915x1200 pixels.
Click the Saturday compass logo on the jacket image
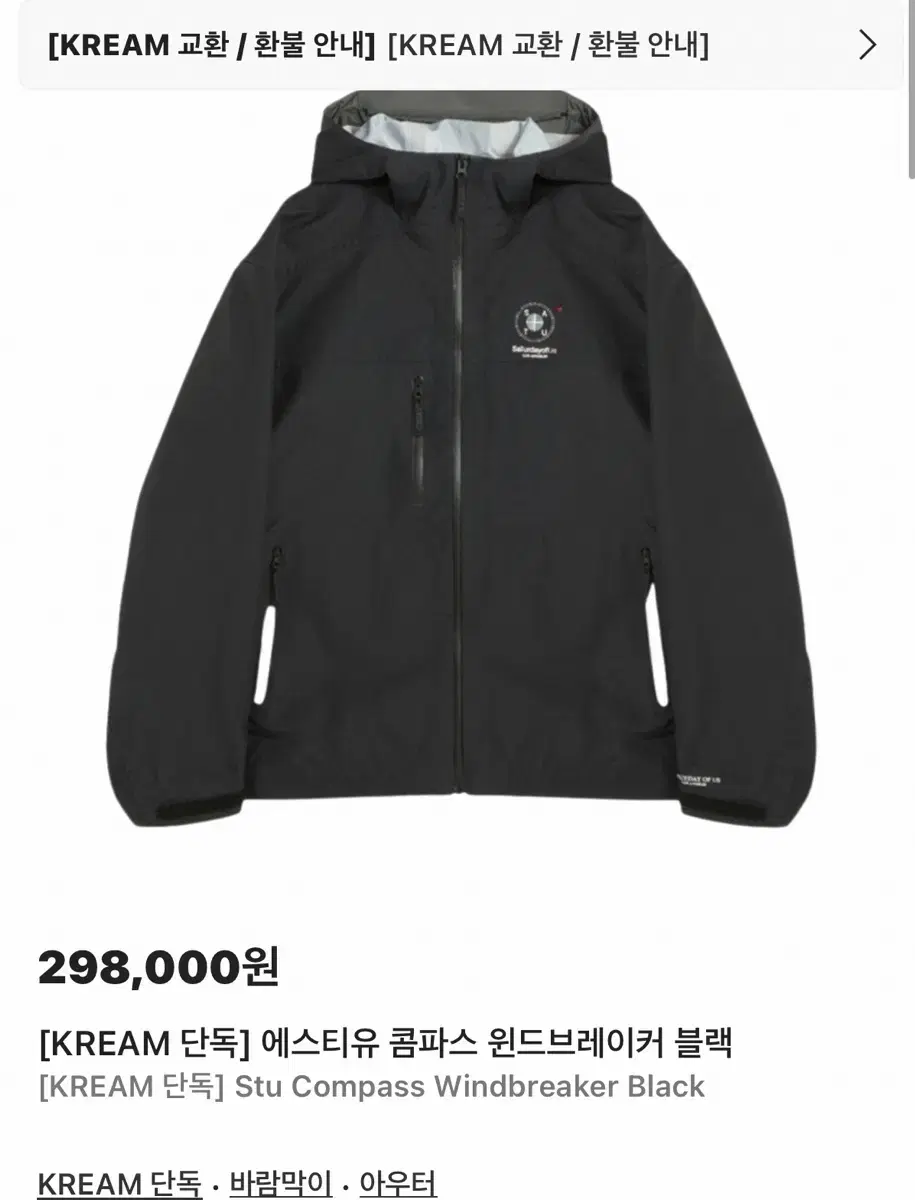(x=534, y=324)
